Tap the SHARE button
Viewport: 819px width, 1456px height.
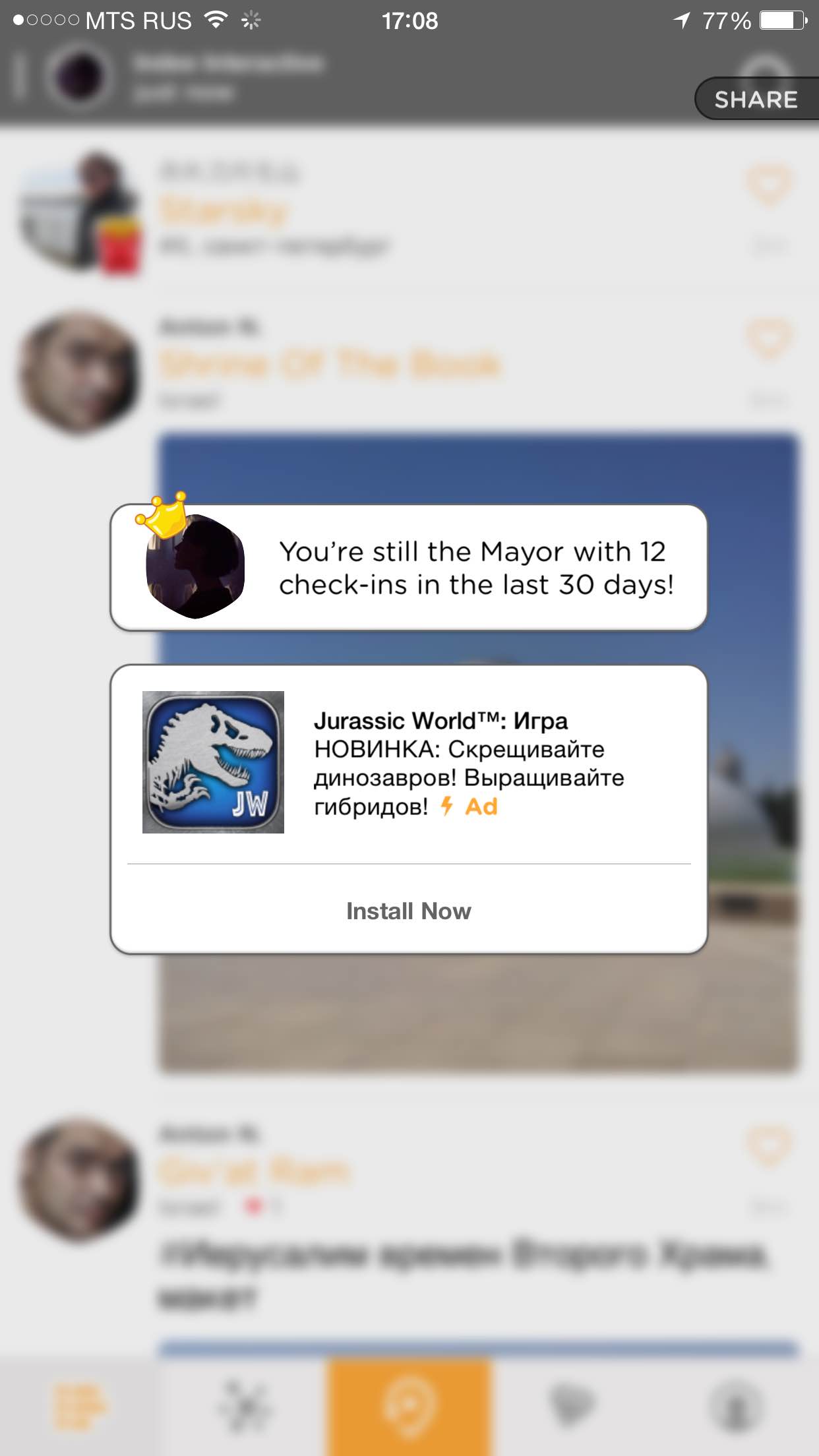[756, 100]
